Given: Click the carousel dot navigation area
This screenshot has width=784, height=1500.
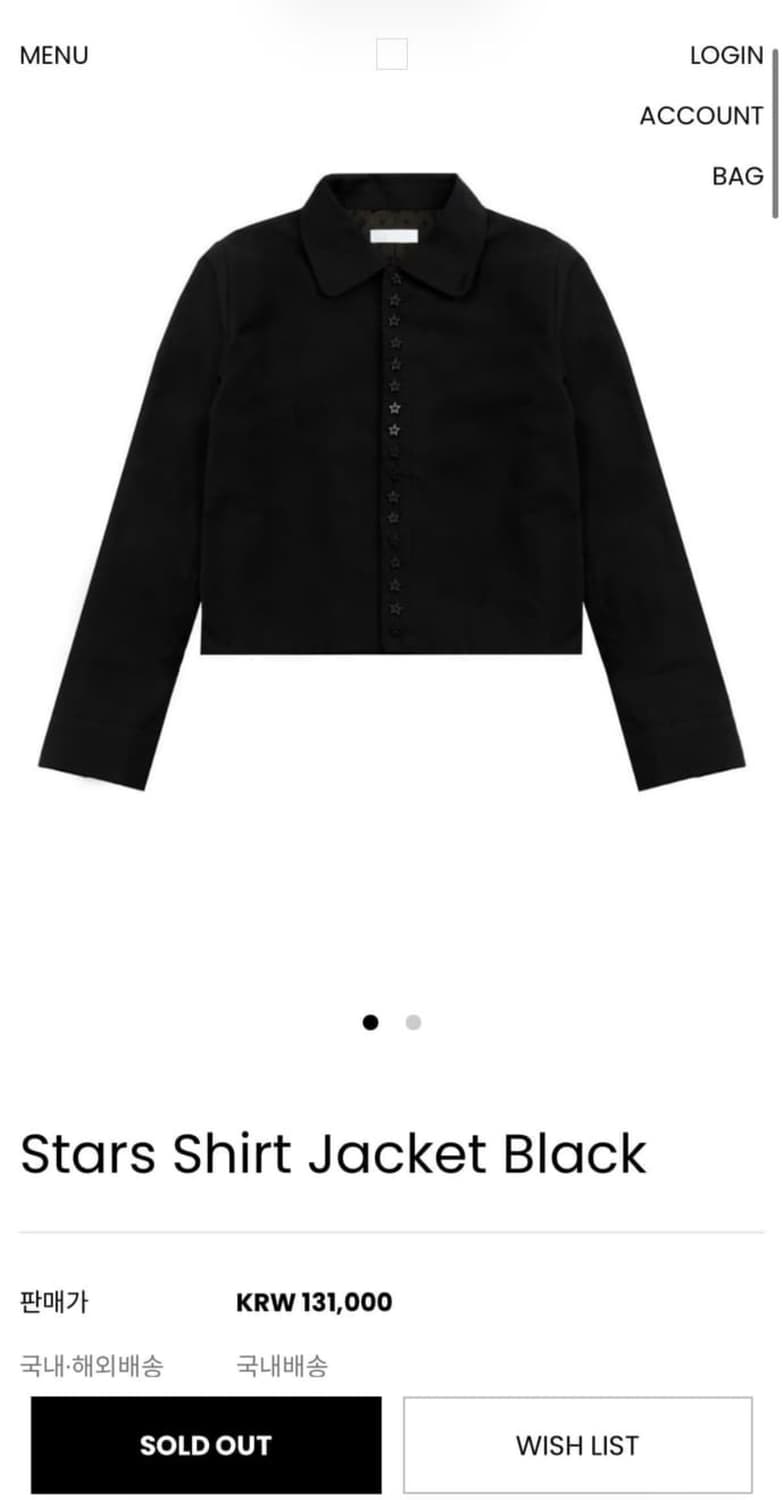Looking at the screenshot, I should coord(392,1022).
